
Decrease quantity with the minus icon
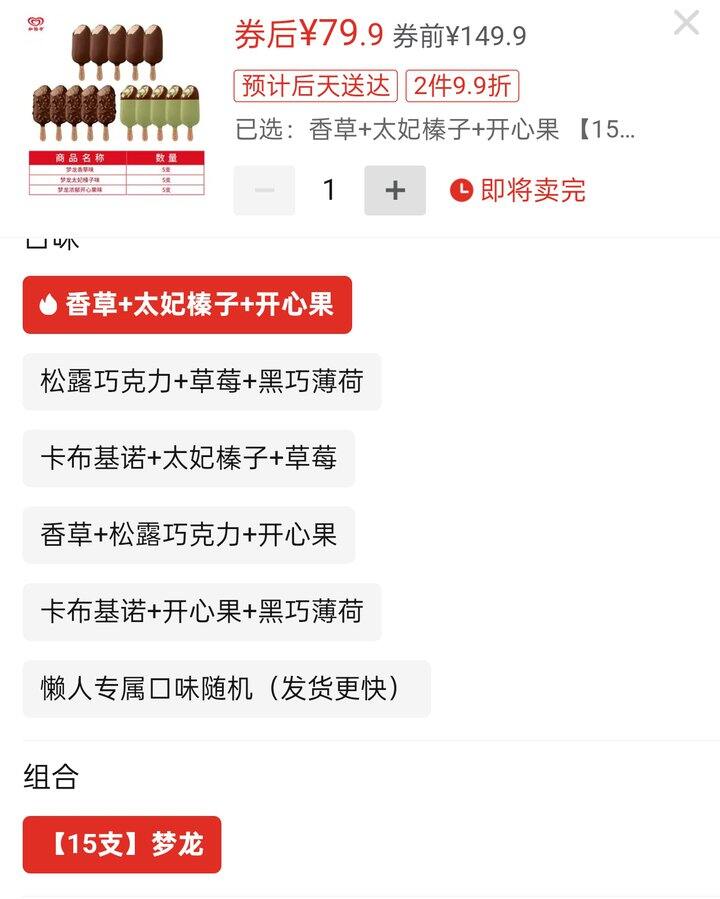point(263,188)
